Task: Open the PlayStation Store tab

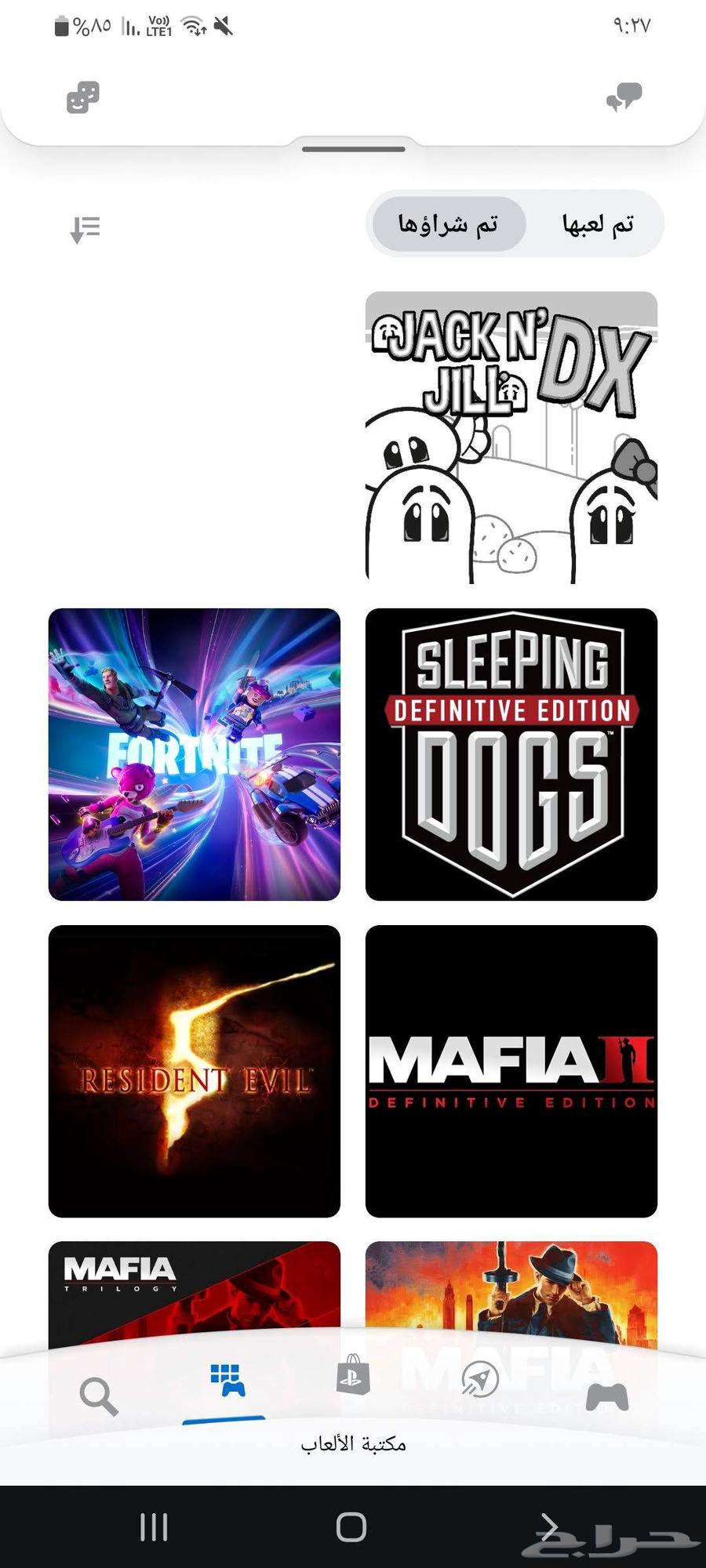Action: pyautogui.click(x=352, y=1377)
